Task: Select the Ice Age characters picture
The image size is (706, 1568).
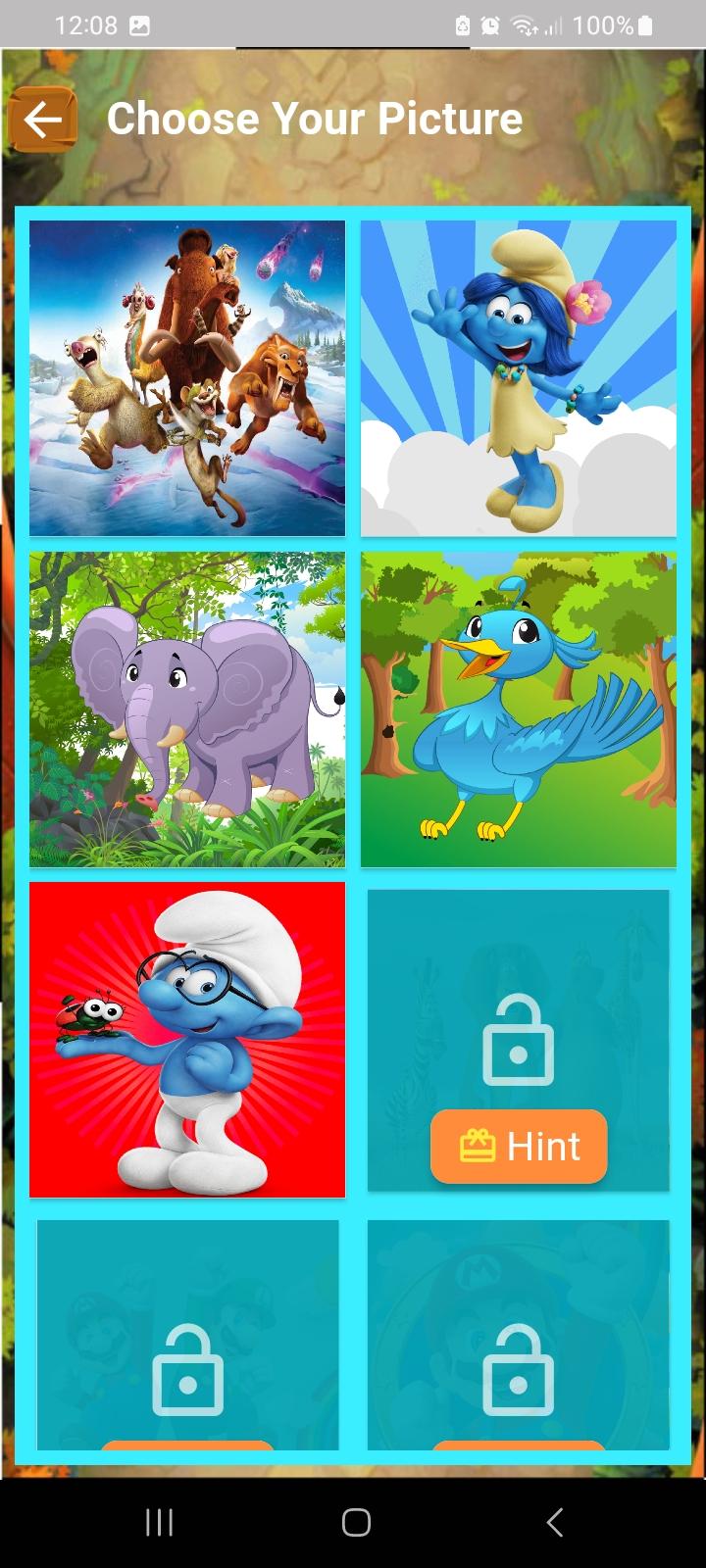Action: click(x=187, y=378)
